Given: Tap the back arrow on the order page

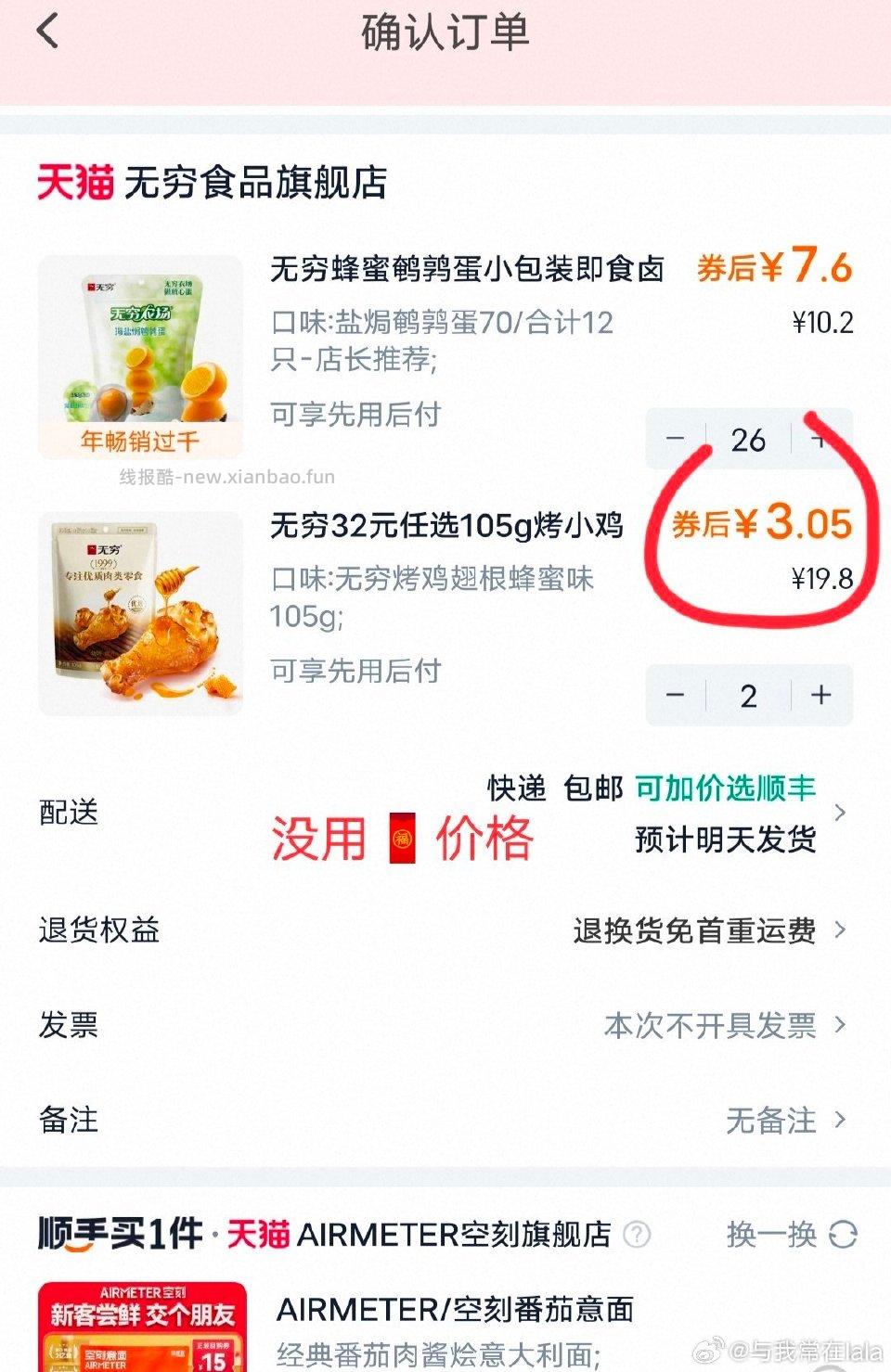Looking at the screenshot, I should click(45, 32).
